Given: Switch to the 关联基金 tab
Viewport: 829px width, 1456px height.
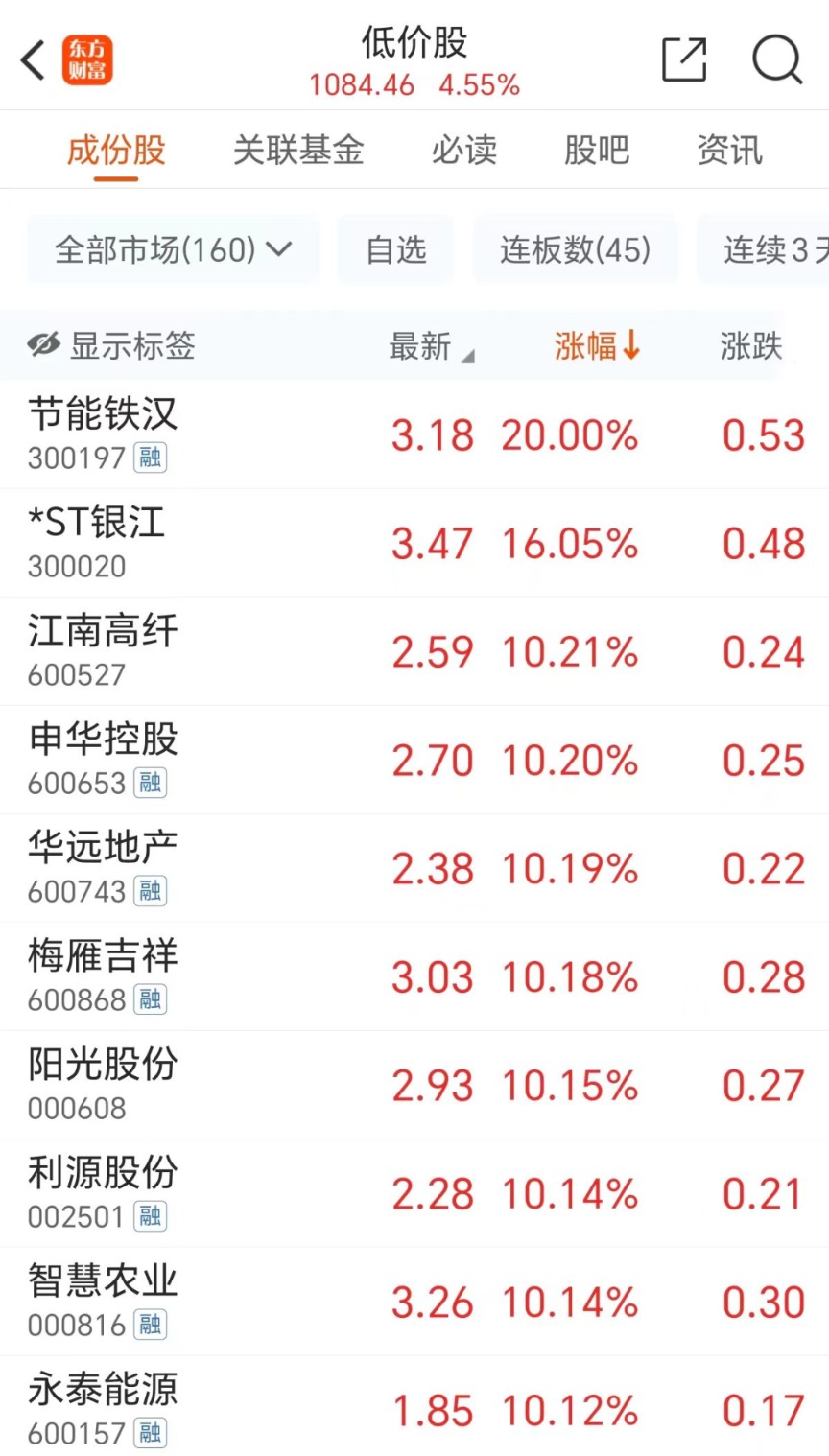Looking at the screenshot, I should tap(298, 151).
